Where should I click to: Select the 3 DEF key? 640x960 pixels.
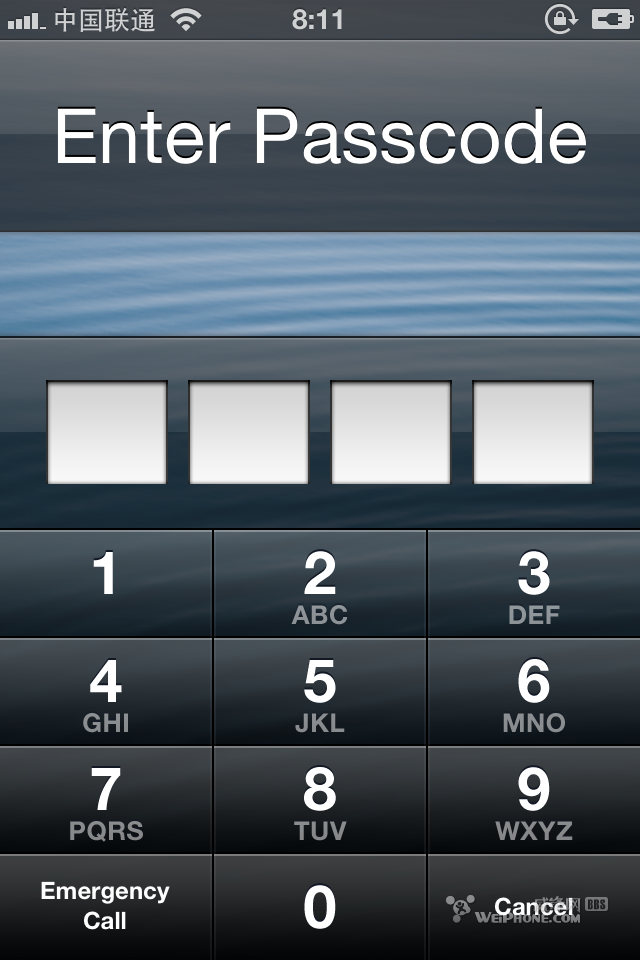534,583
